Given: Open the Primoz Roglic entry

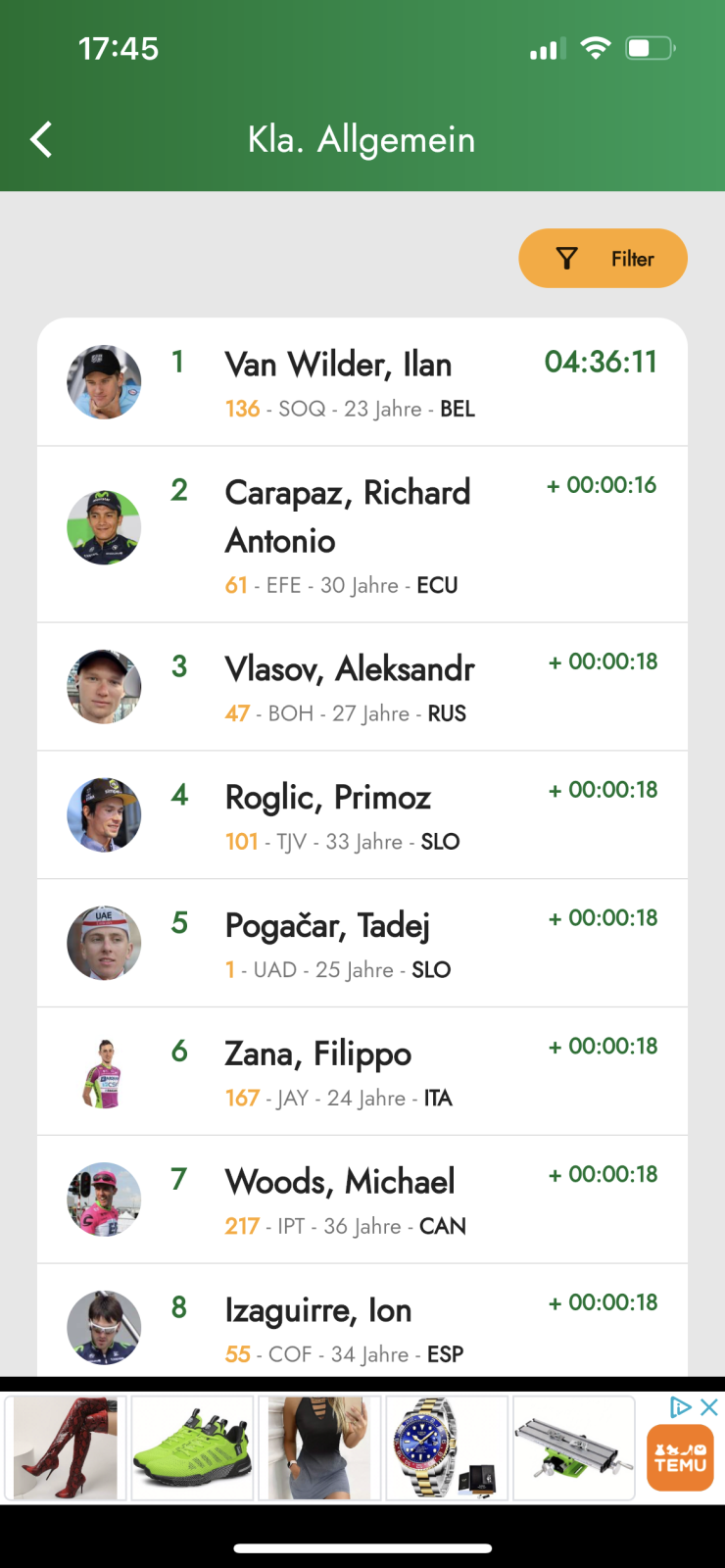Looking at the screenshot, I should (x=362, y=815).
